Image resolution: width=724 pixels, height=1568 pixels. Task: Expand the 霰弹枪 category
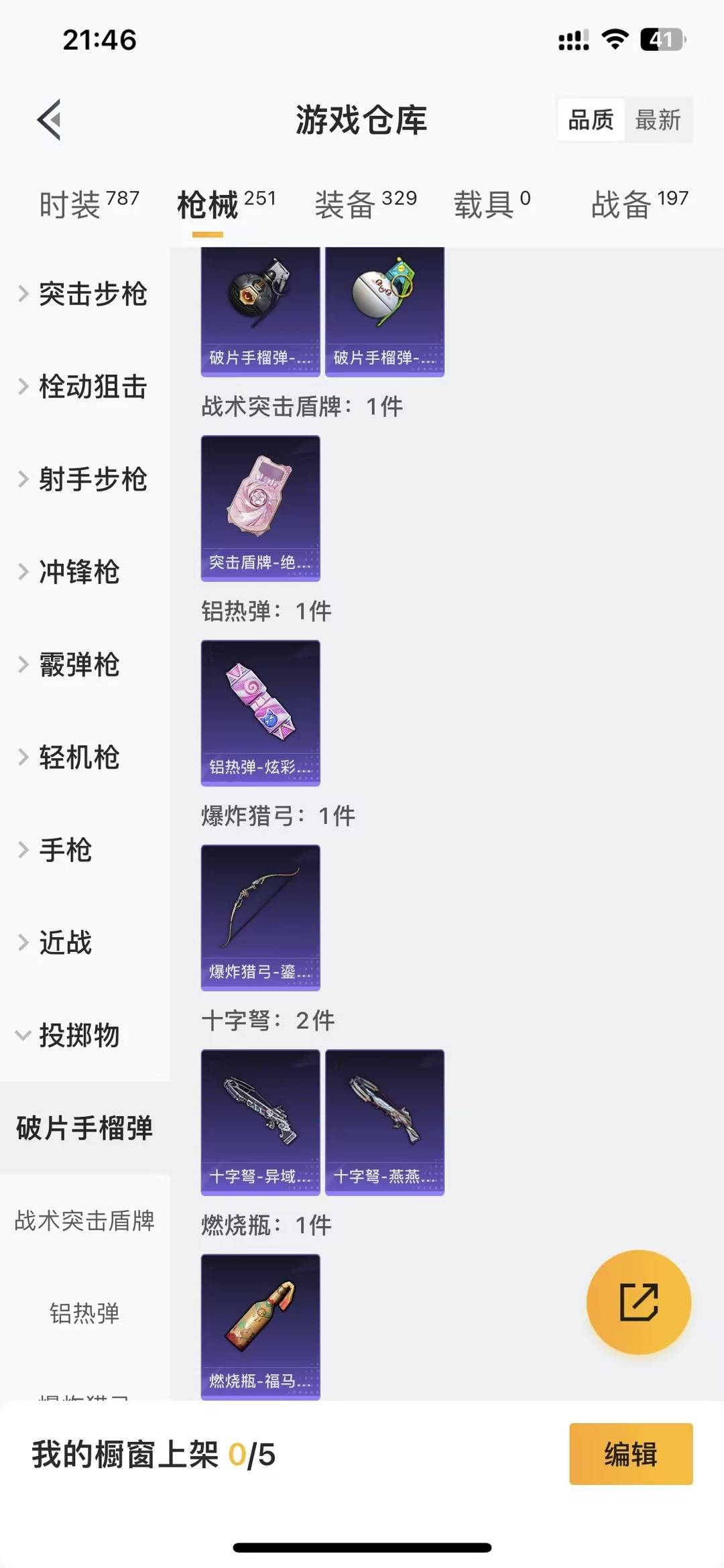click(x=80, y=666)
